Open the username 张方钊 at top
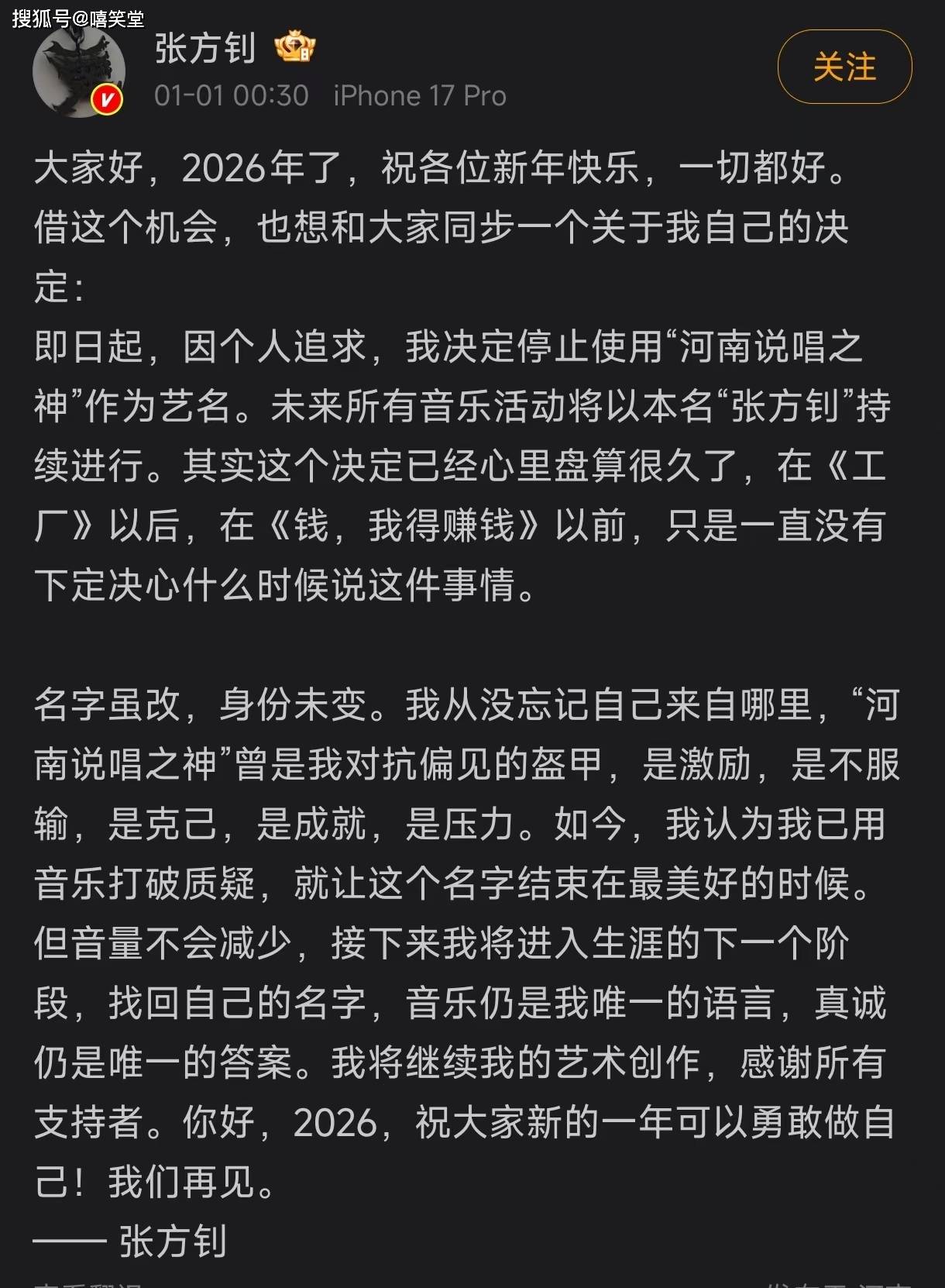The width and height of the screenshot is (945, 1288). (x=205, y=48)
